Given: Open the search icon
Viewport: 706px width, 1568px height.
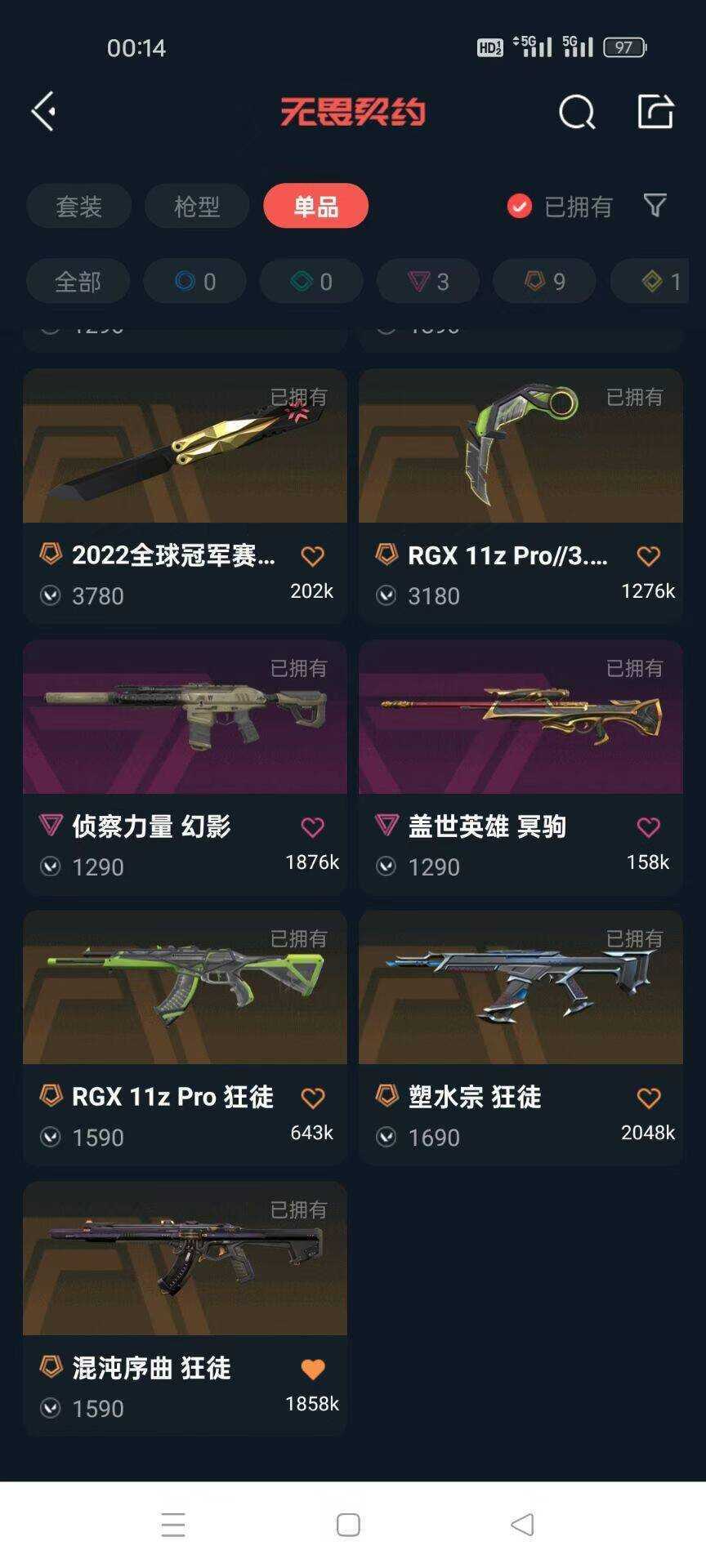Looking at the screenshot, I should click(x=577, y=112).
